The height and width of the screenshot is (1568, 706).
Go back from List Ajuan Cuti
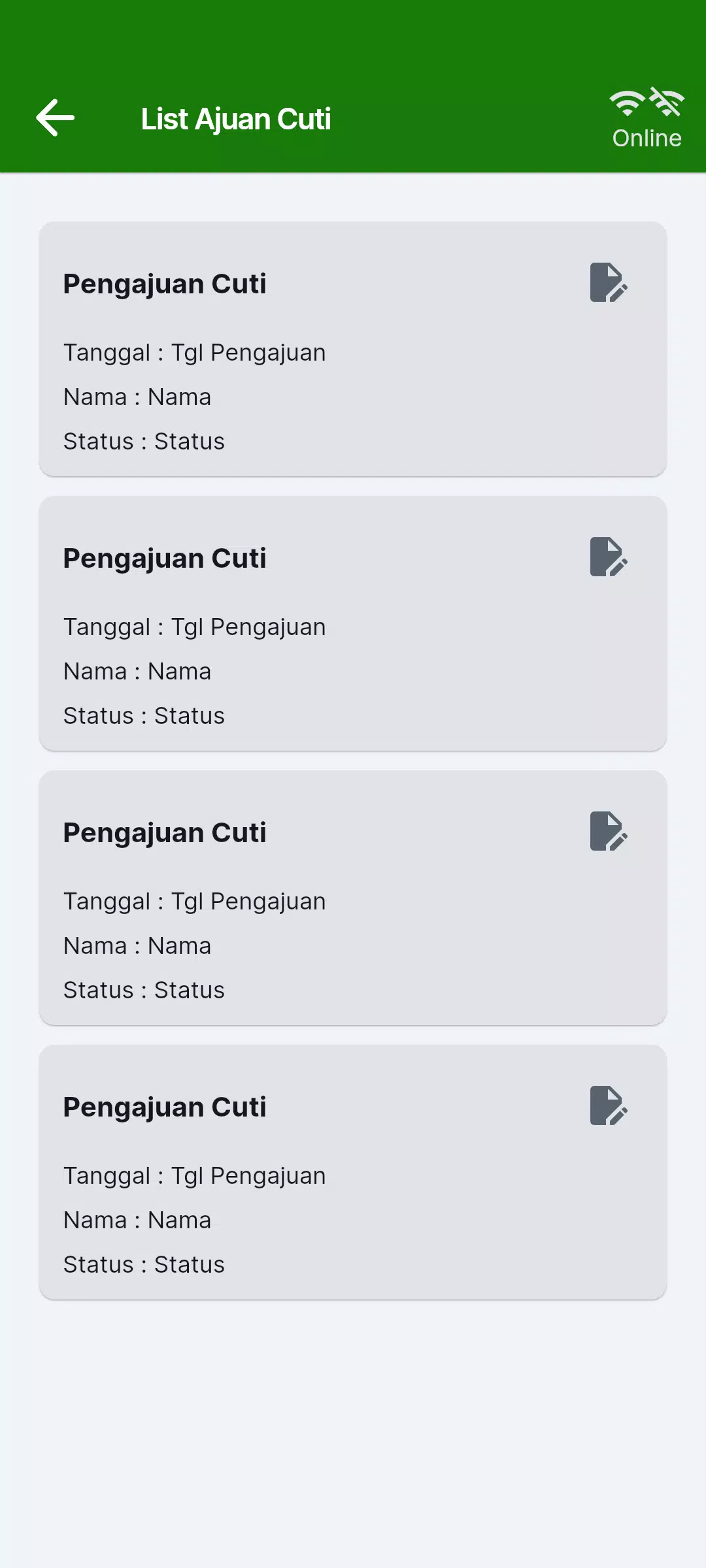click(x=56, y=118)
